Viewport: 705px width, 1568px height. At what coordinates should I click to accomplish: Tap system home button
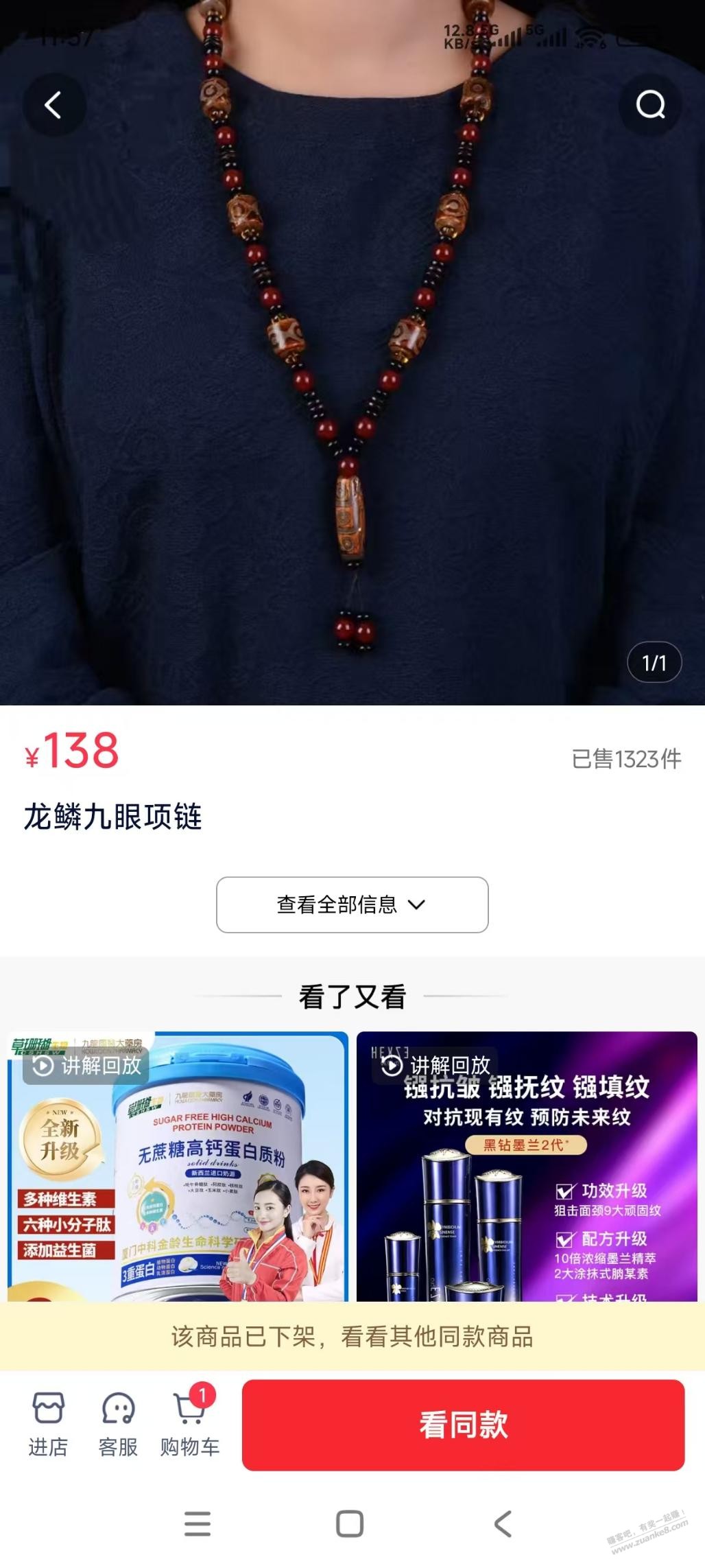(350, 1524)
